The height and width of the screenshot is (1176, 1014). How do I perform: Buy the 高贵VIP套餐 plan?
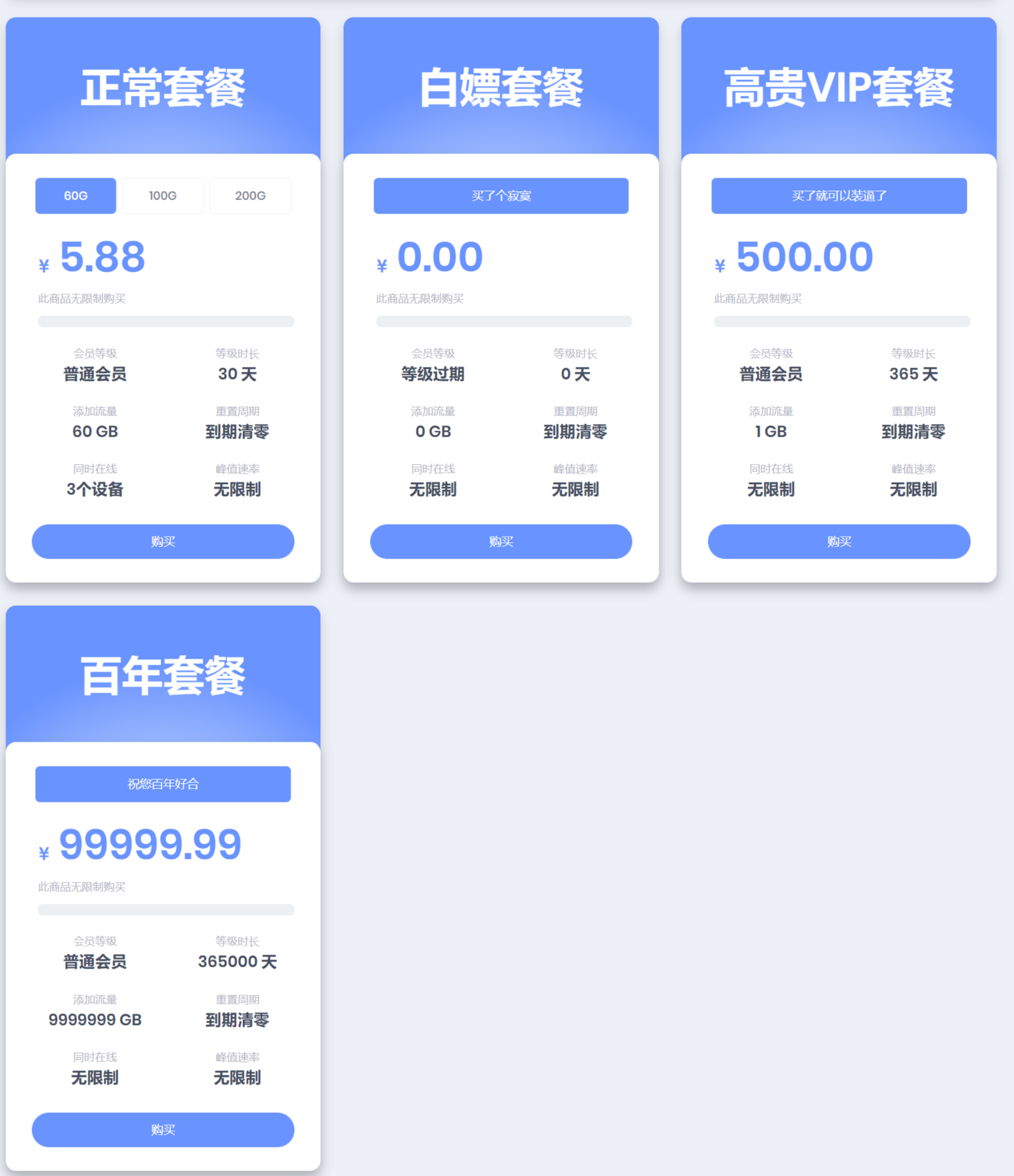pos(839,542)
